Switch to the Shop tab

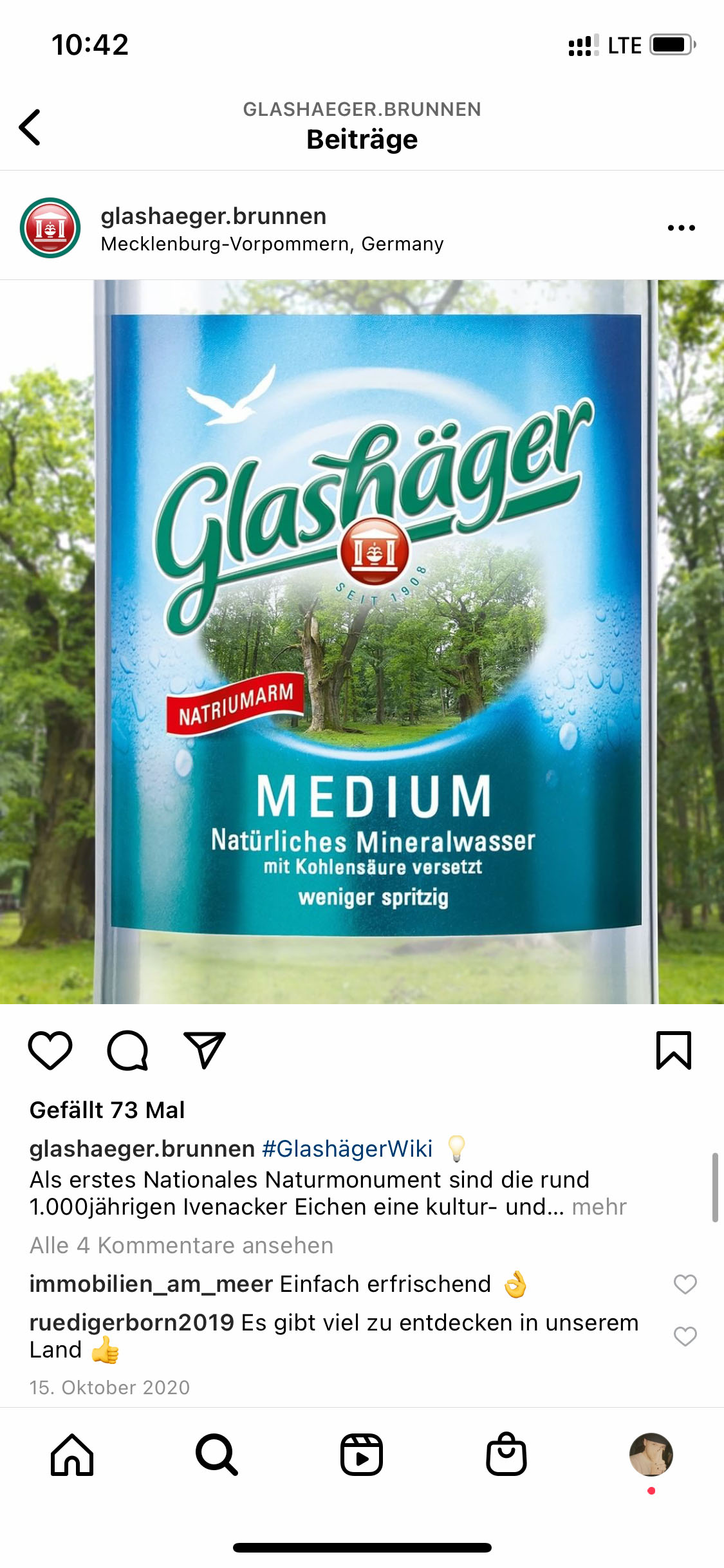[x=506, y=1455]
